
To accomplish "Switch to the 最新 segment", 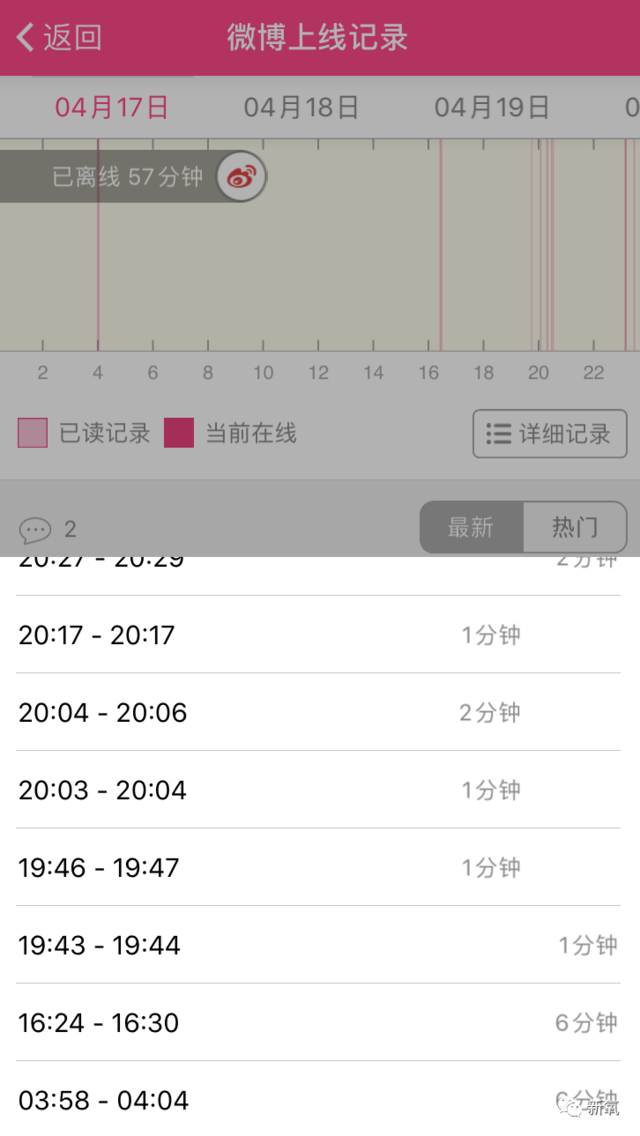I will (471, 527).
